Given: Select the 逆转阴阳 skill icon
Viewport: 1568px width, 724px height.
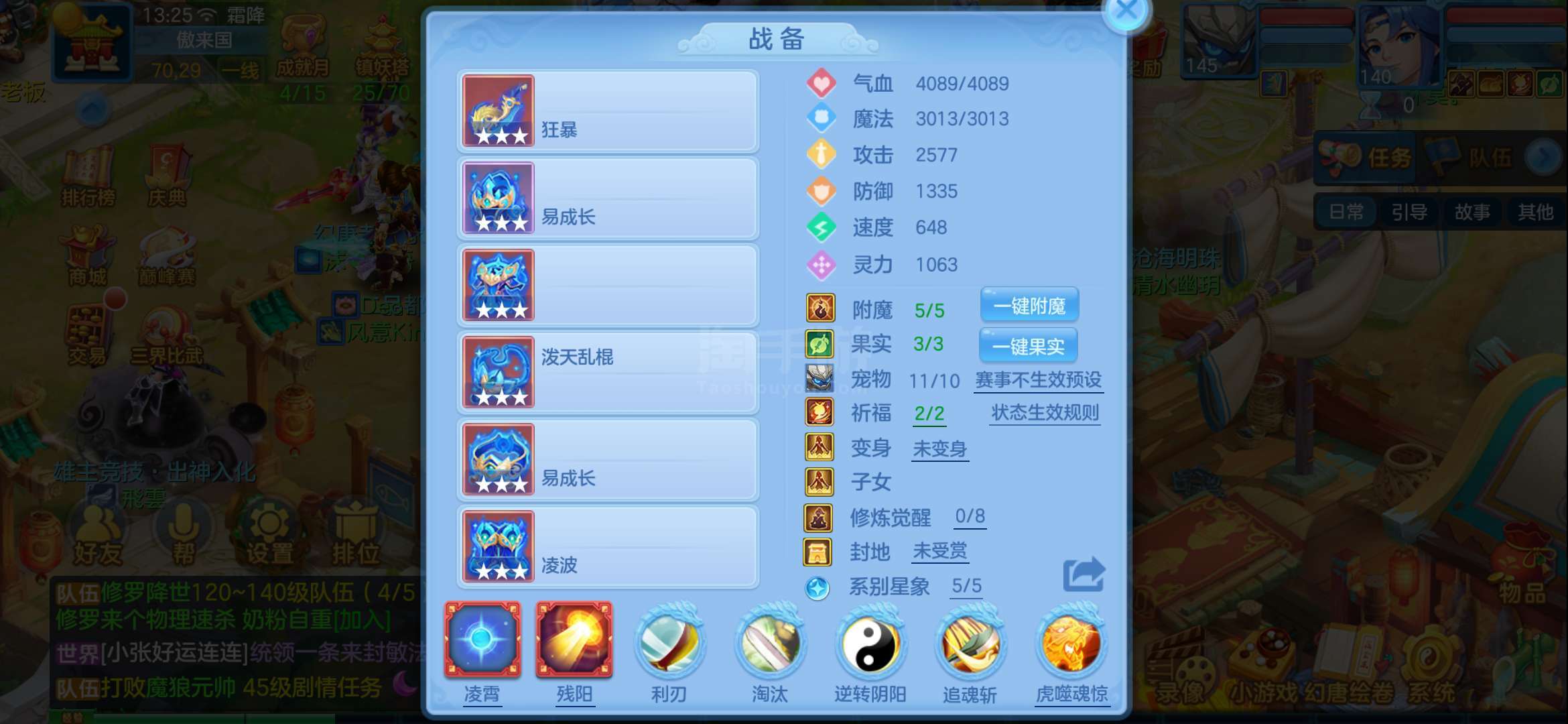Looking at the screenshot, I should click(870, 642).
